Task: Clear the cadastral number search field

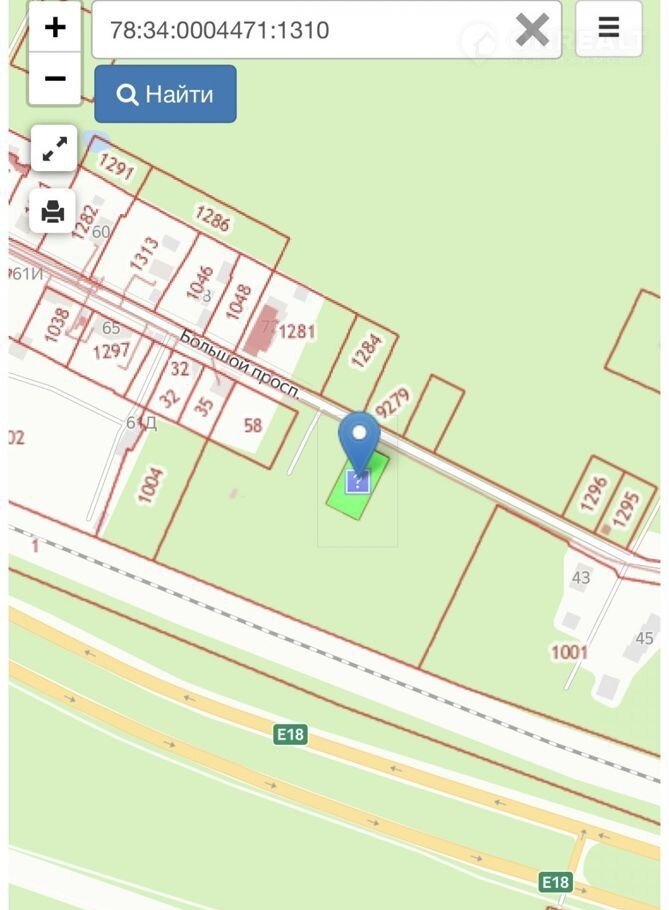Action: (x=532, y=30)
